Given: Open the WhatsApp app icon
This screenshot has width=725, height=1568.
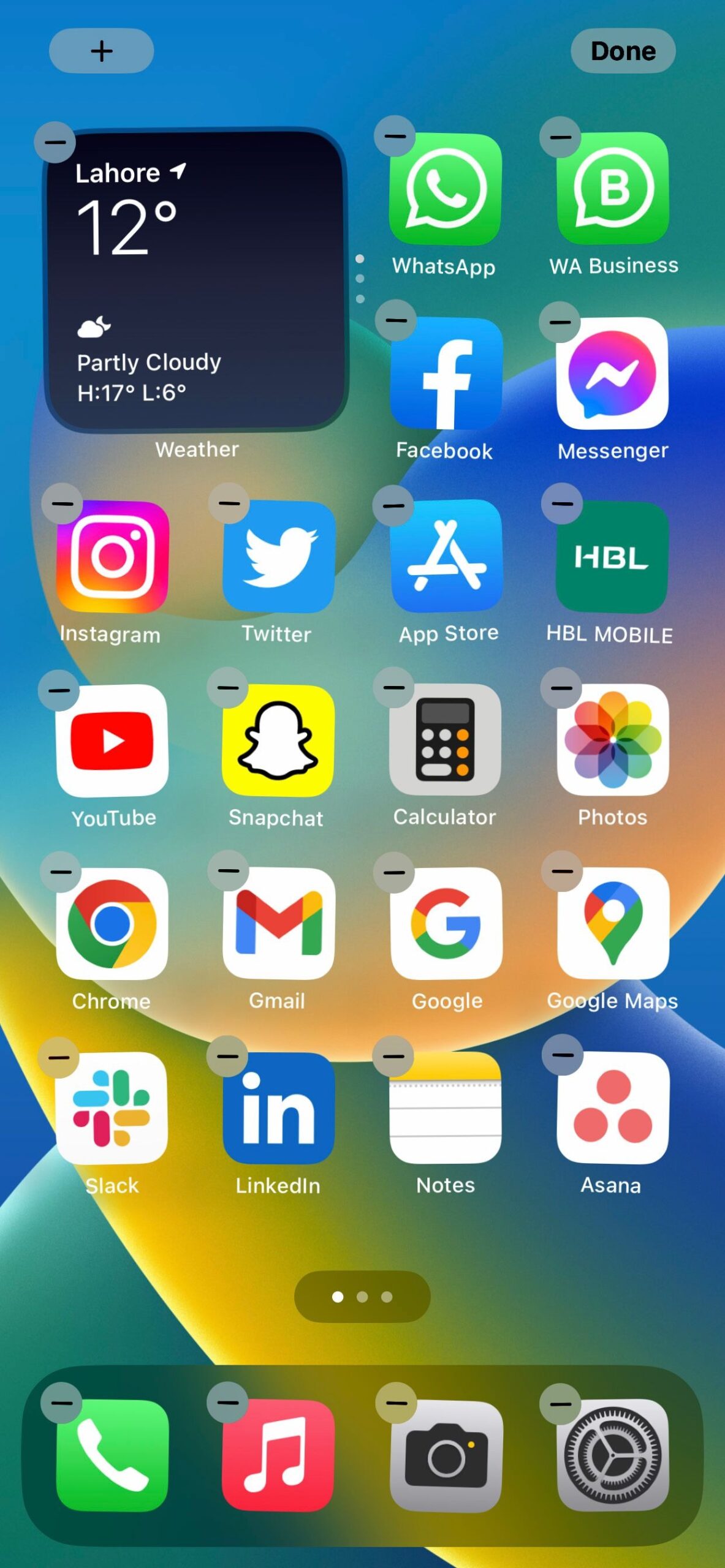Looking at the screenshot, I should 446,189.
